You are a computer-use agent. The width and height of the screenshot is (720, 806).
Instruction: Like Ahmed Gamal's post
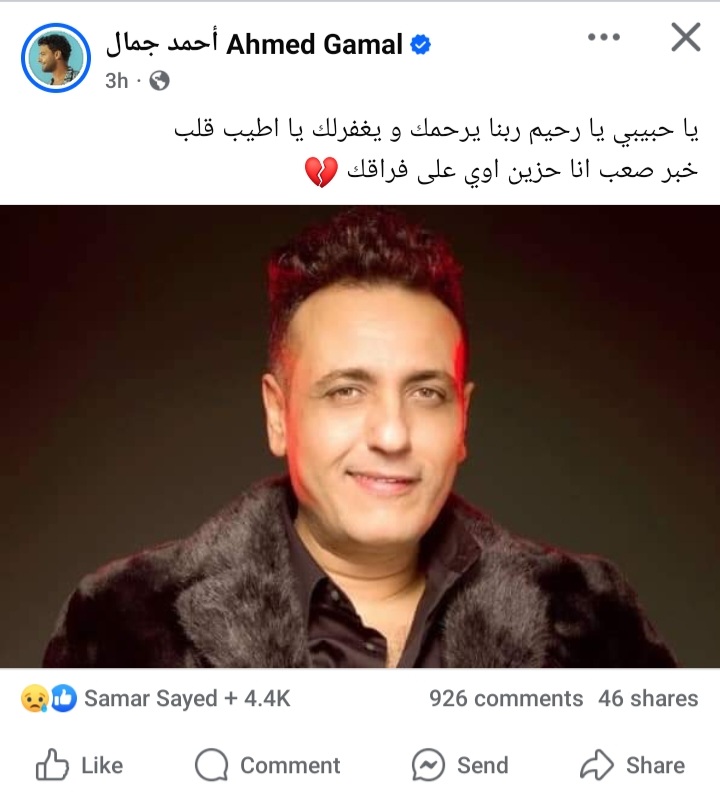(80, 766)
